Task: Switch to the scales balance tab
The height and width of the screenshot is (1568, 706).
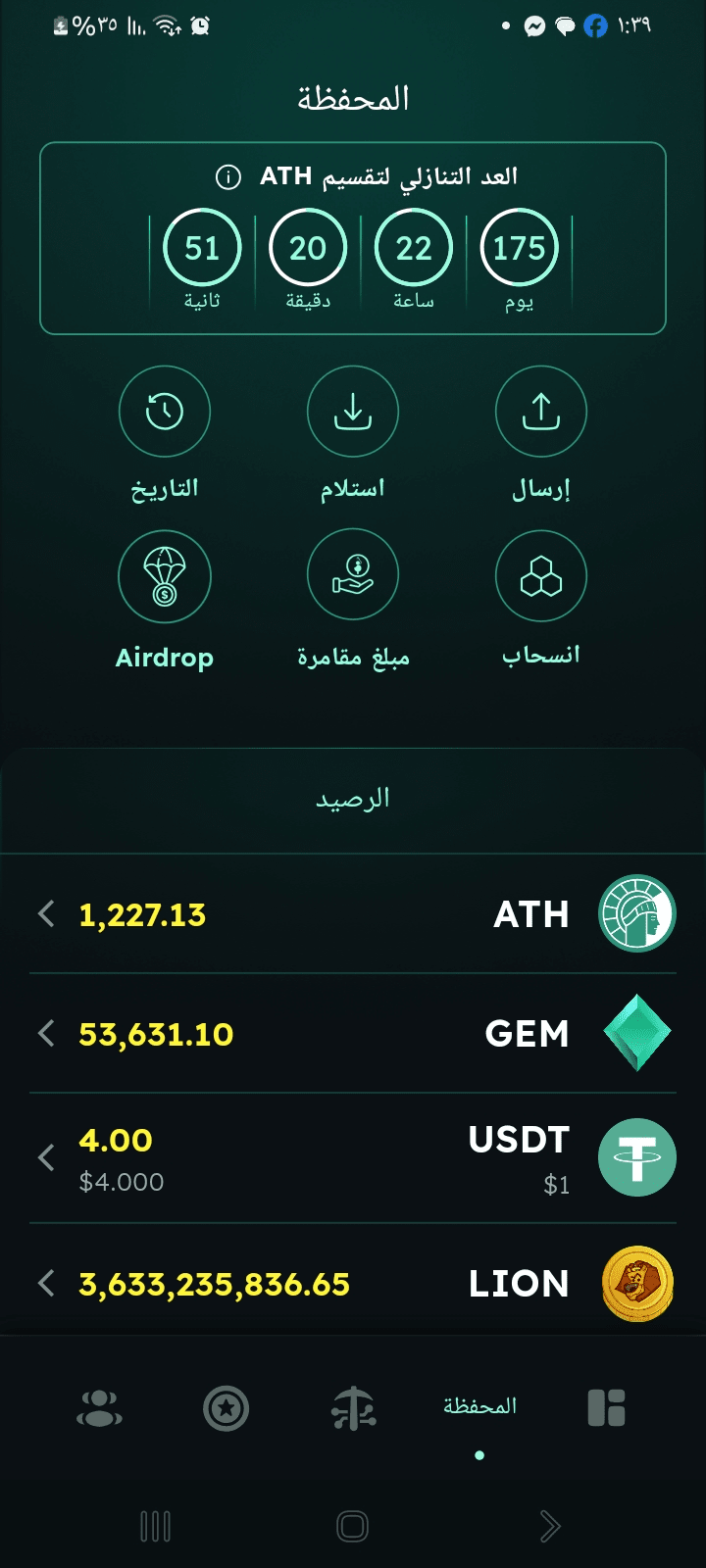Action: pos(353,1408)
